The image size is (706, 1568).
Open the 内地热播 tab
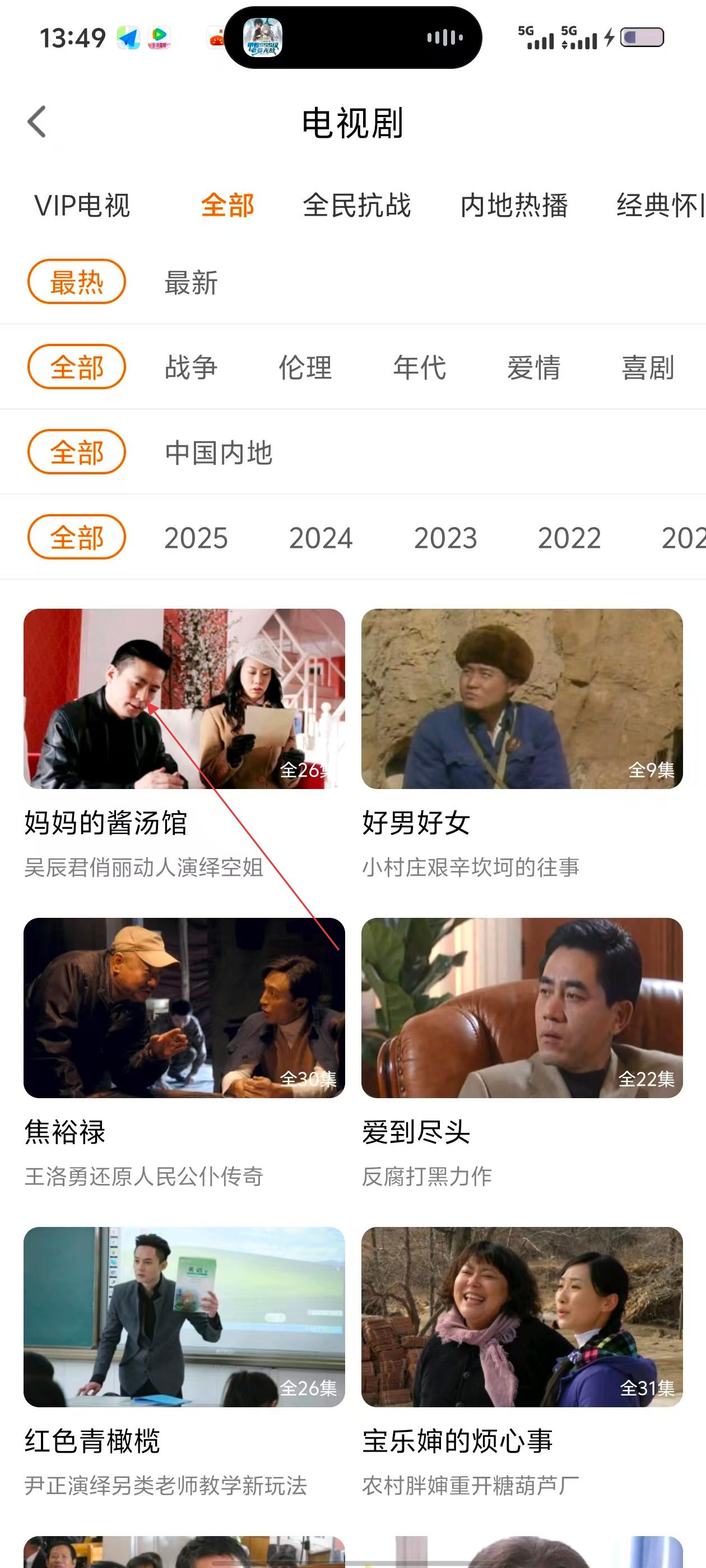514,206
